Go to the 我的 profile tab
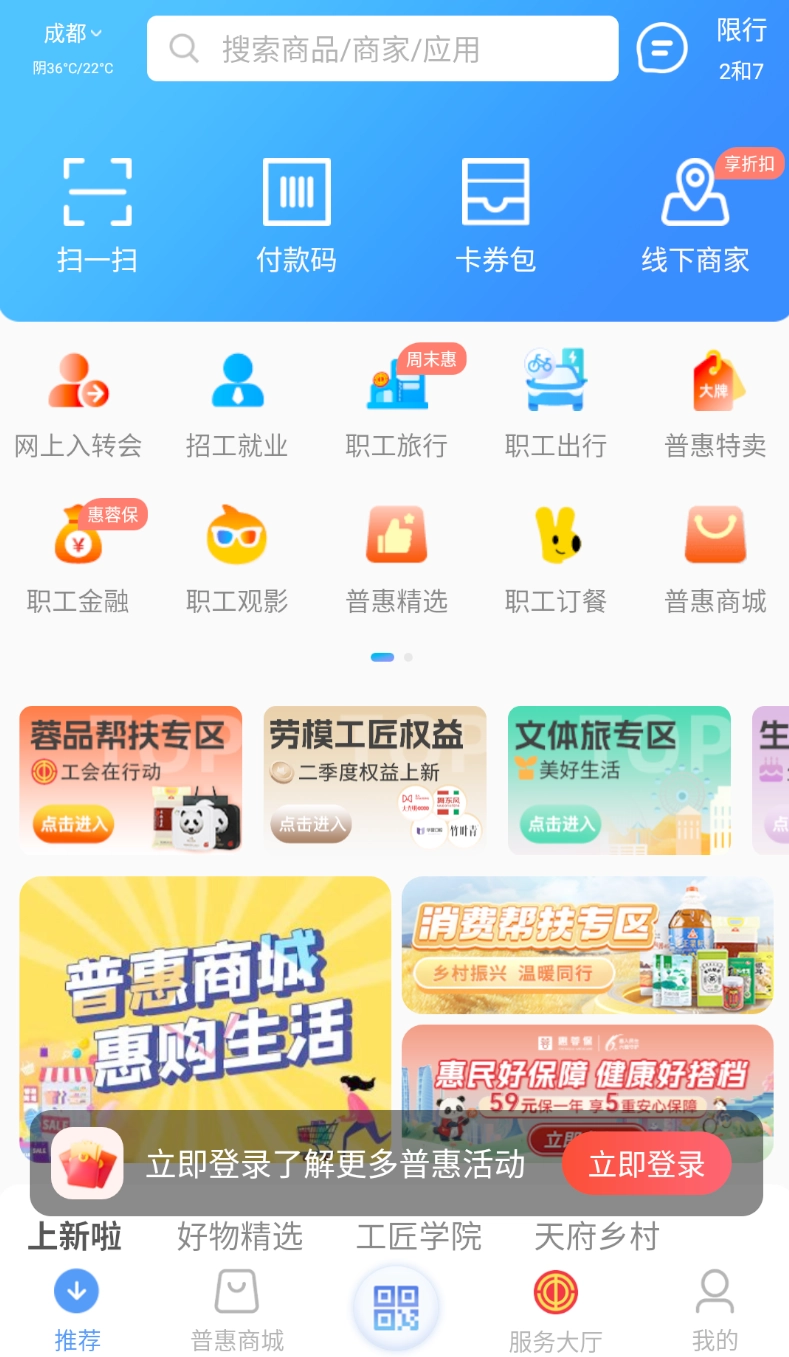Viewport: 789px width, 1357px height. (x=714, y=1310)
